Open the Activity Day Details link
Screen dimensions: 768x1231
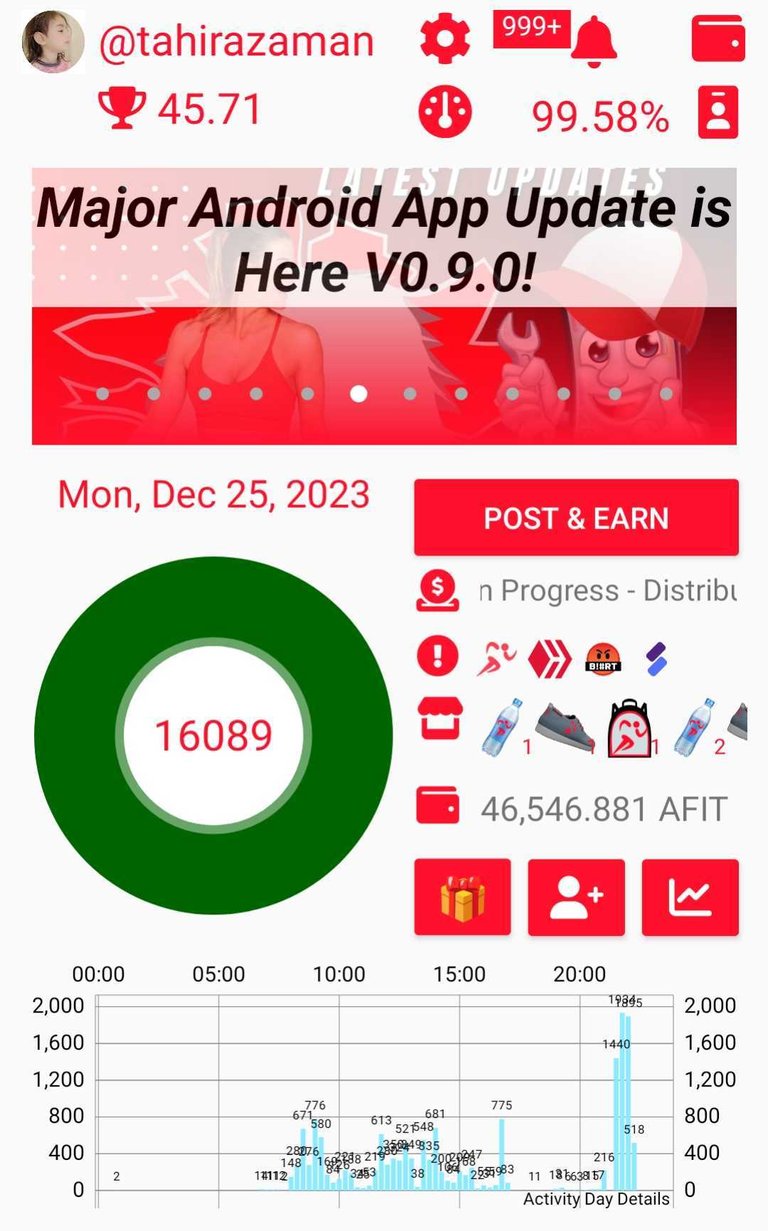[596, 1198]
